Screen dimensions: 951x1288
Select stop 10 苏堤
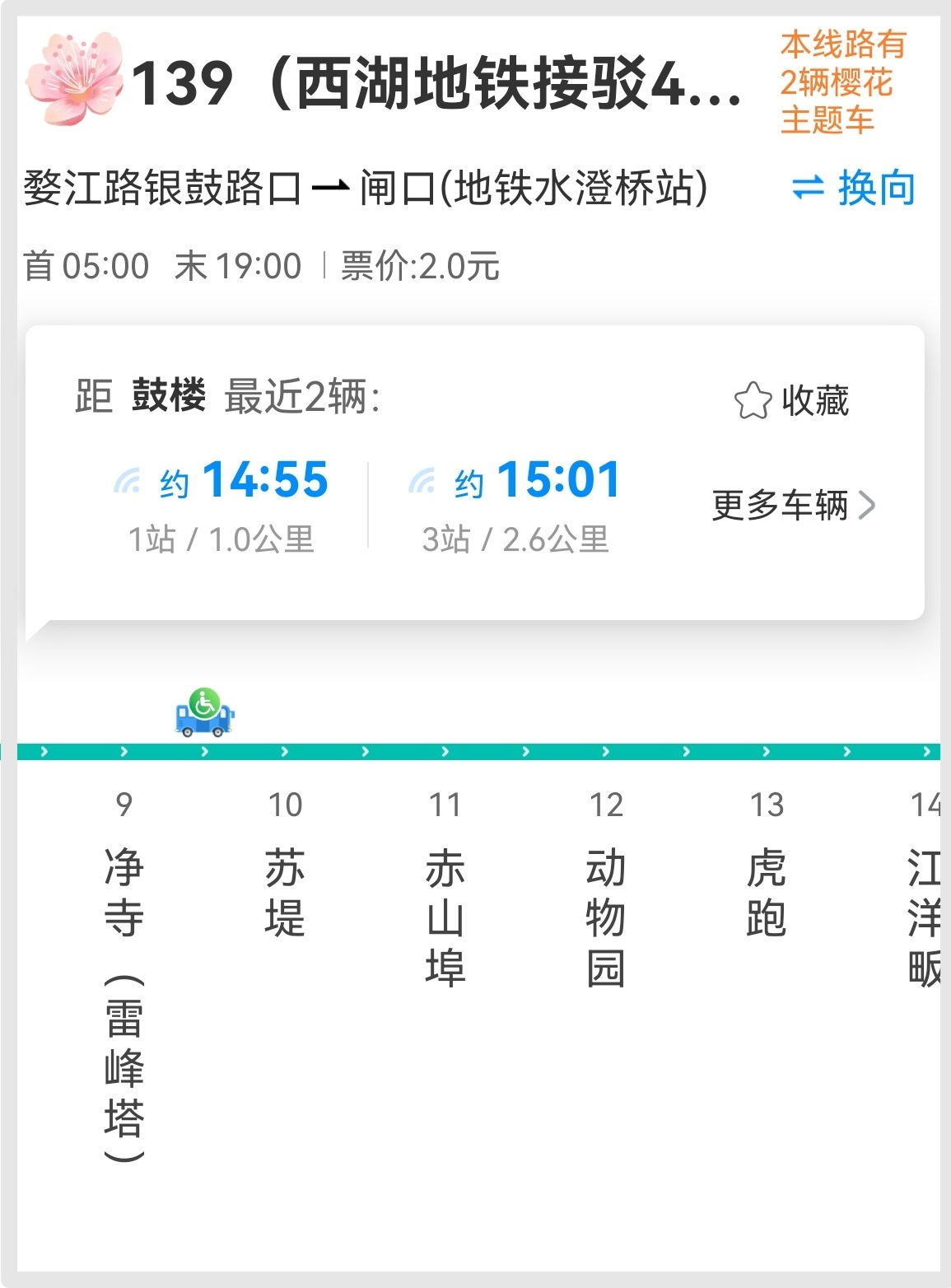[285, 873]
